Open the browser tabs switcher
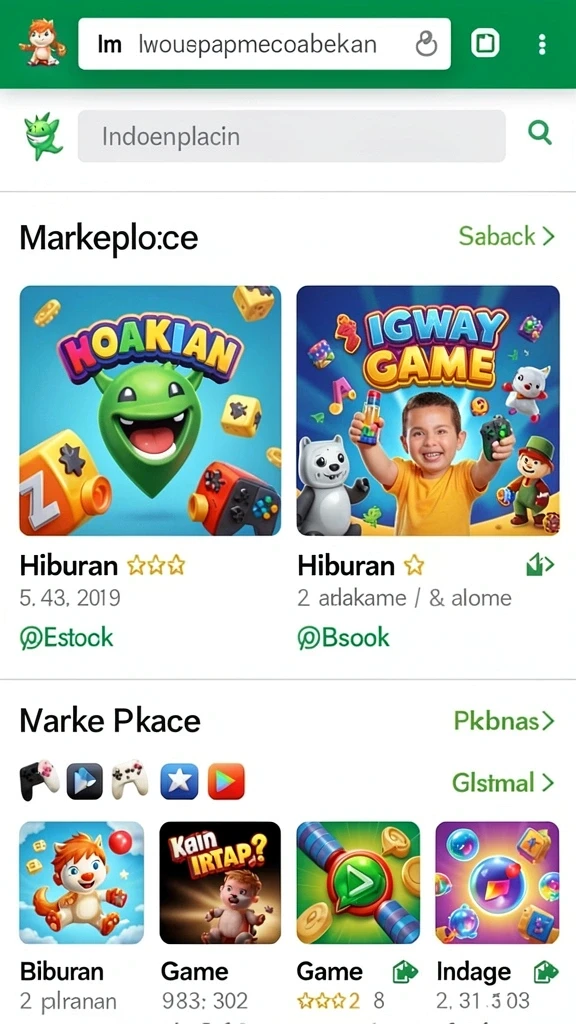Image resolution: width=576 pixels, height=1024 pixels. [x=485, y=44]
